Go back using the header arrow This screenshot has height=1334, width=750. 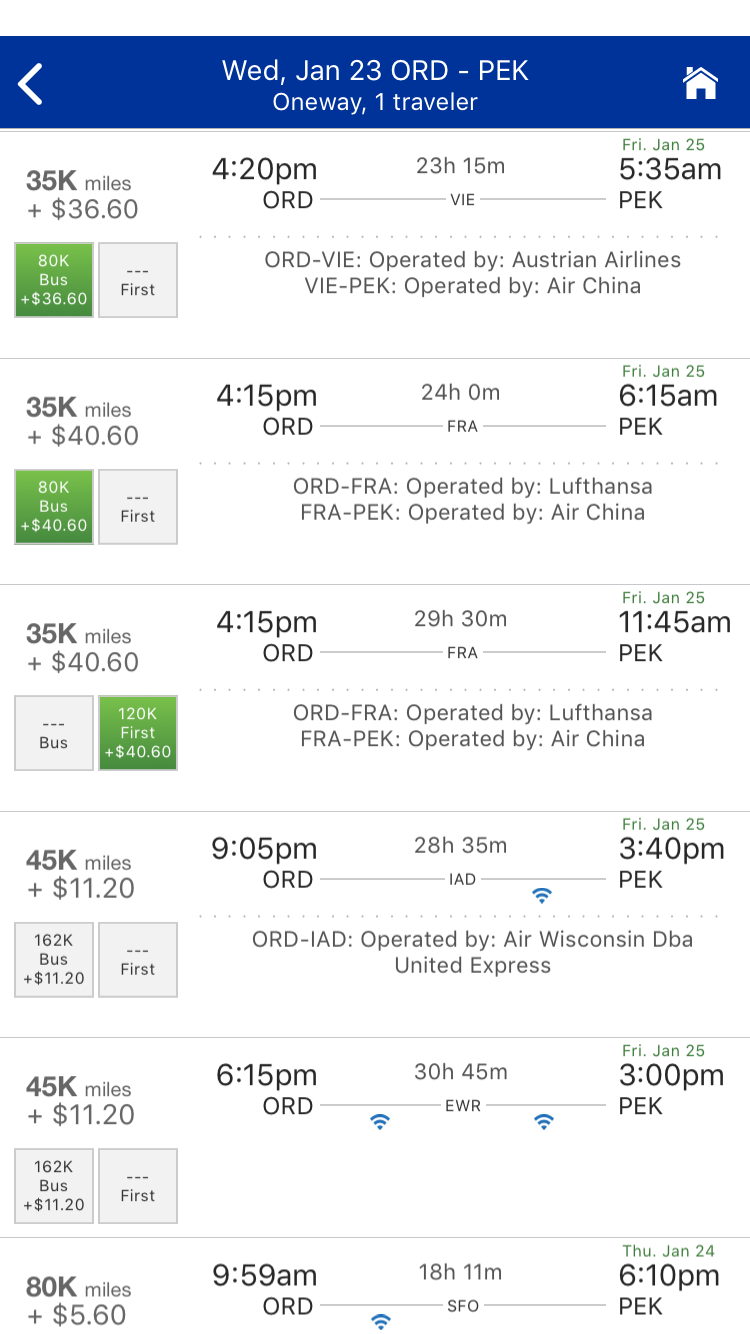point(31,84)
